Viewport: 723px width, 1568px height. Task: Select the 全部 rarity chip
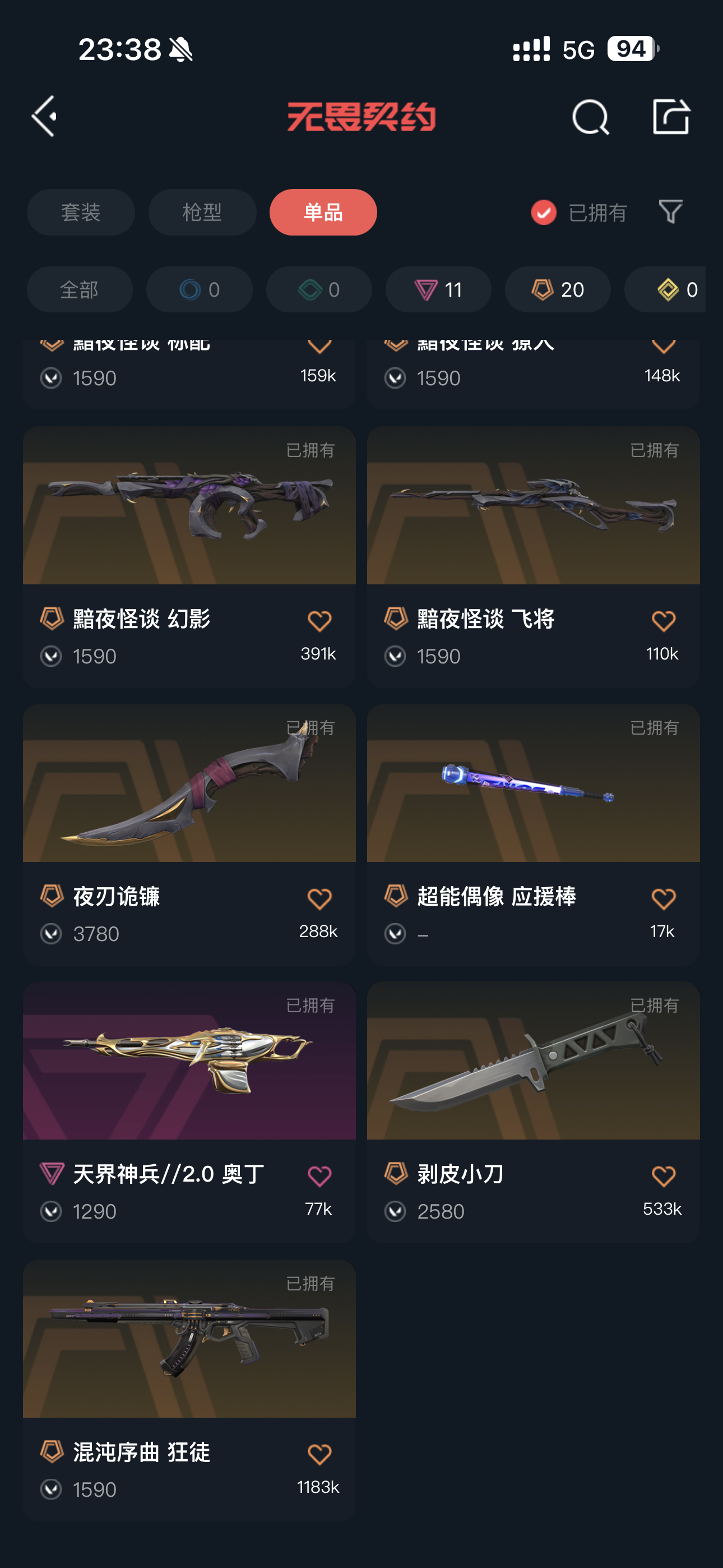coord(79,290)
